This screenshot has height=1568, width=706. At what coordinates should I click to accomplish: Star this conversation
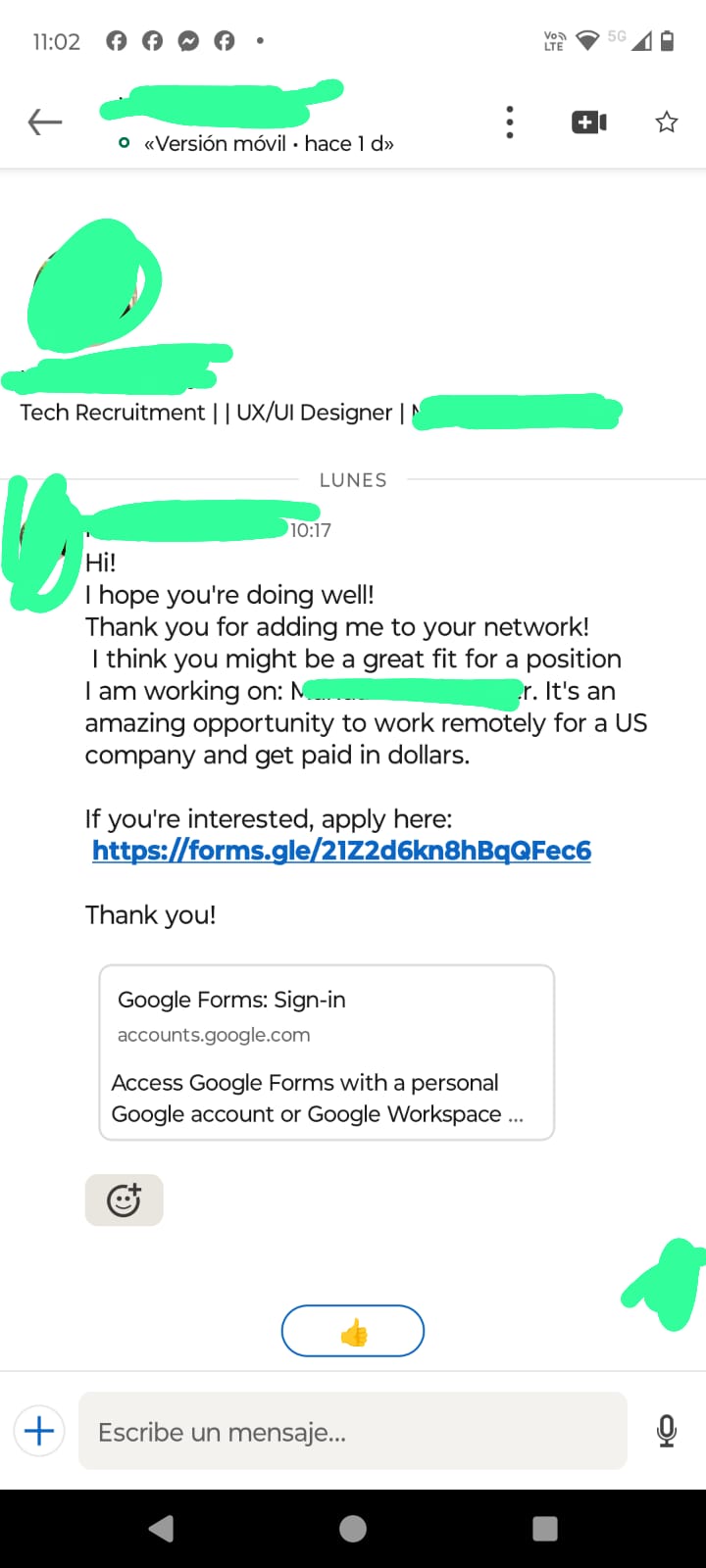tap(667, 122)
